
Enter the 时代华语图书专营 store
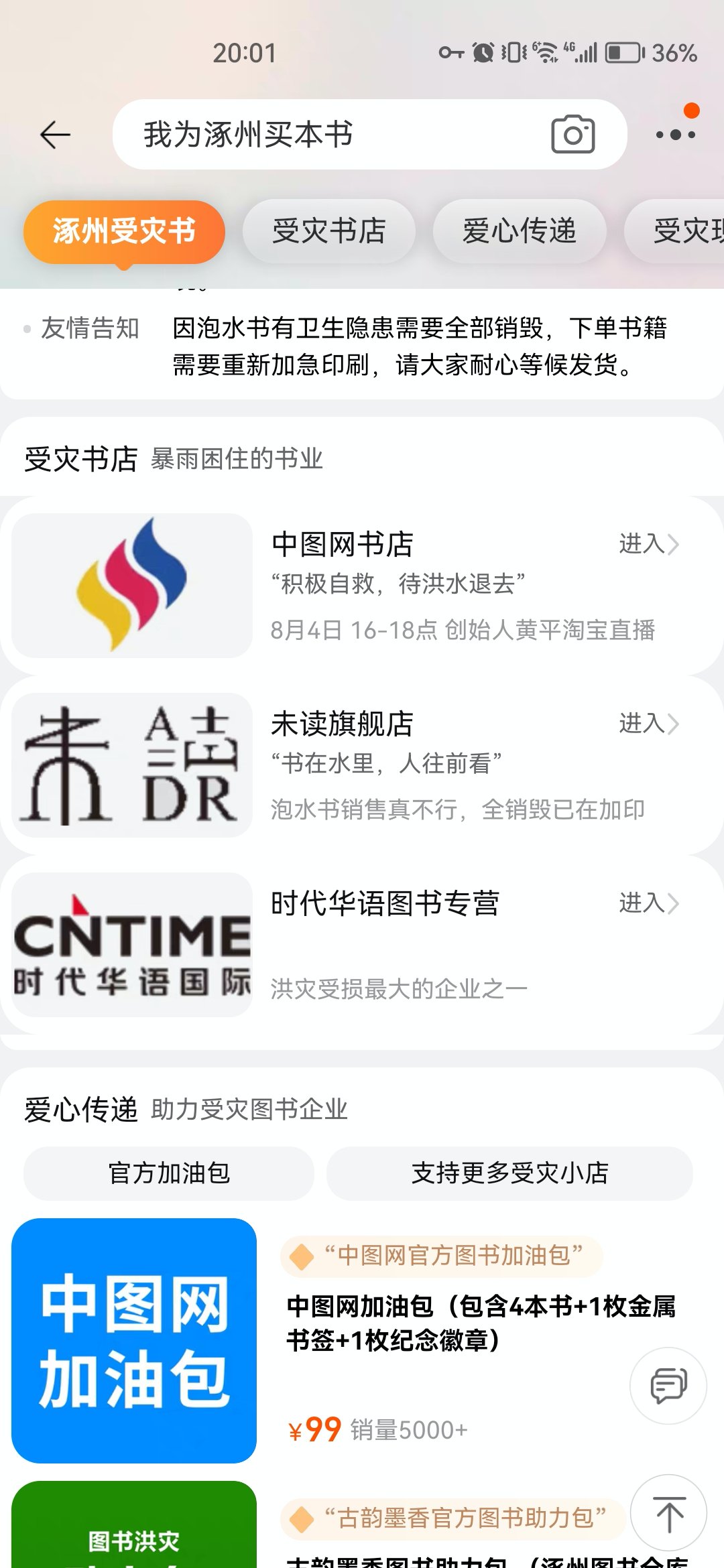click(x=648, y=903)
